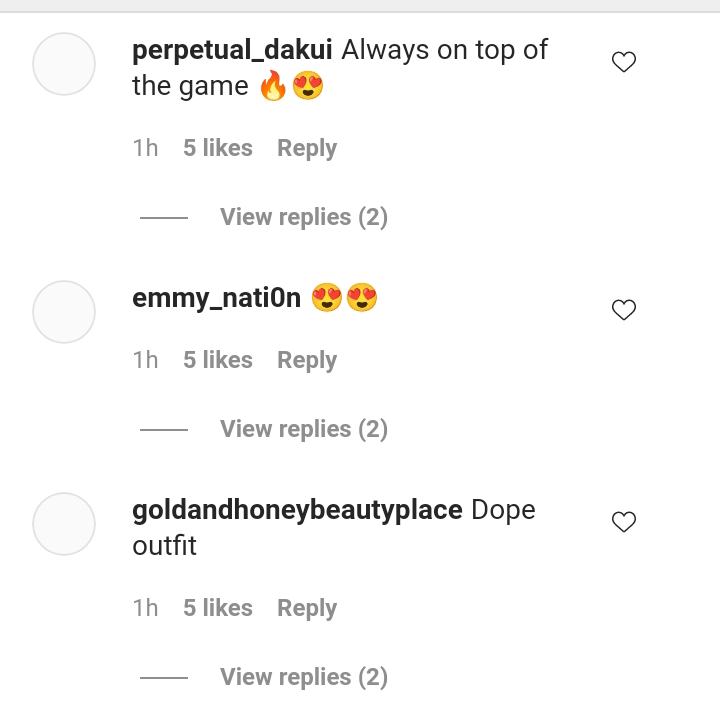See who liked perpetual_dakui's comment
Viewport: 720px width, 717px height.
pos(217,148)
